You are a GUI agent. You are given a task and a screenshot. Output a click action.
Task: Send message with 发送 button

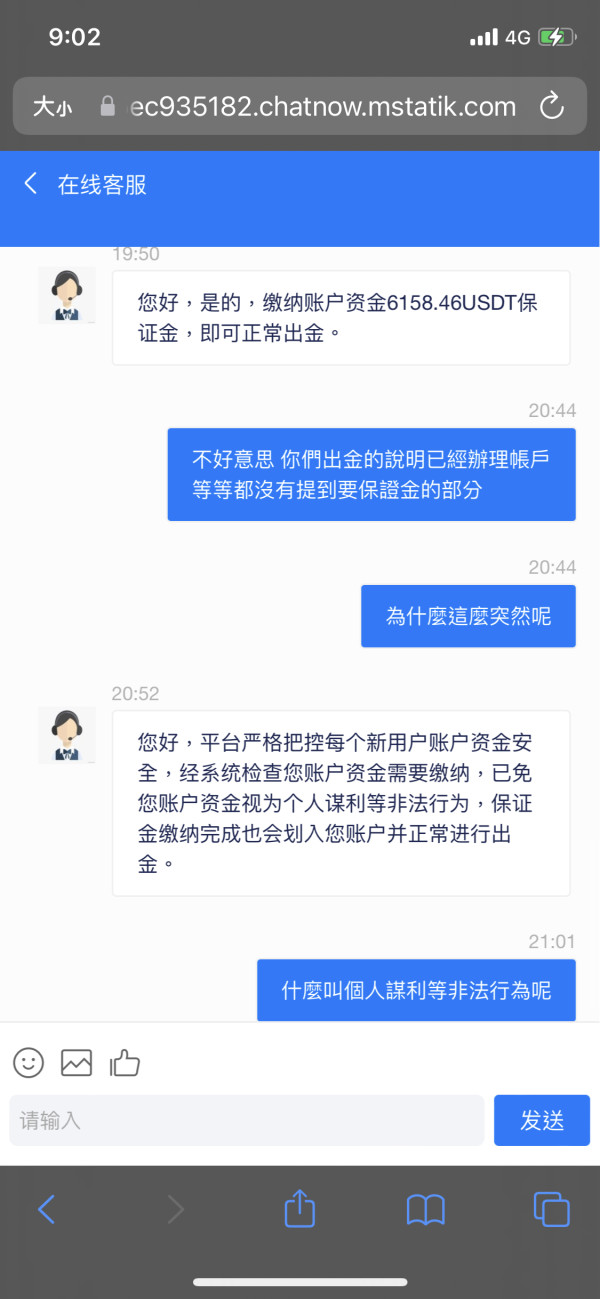pos(542,1120)
